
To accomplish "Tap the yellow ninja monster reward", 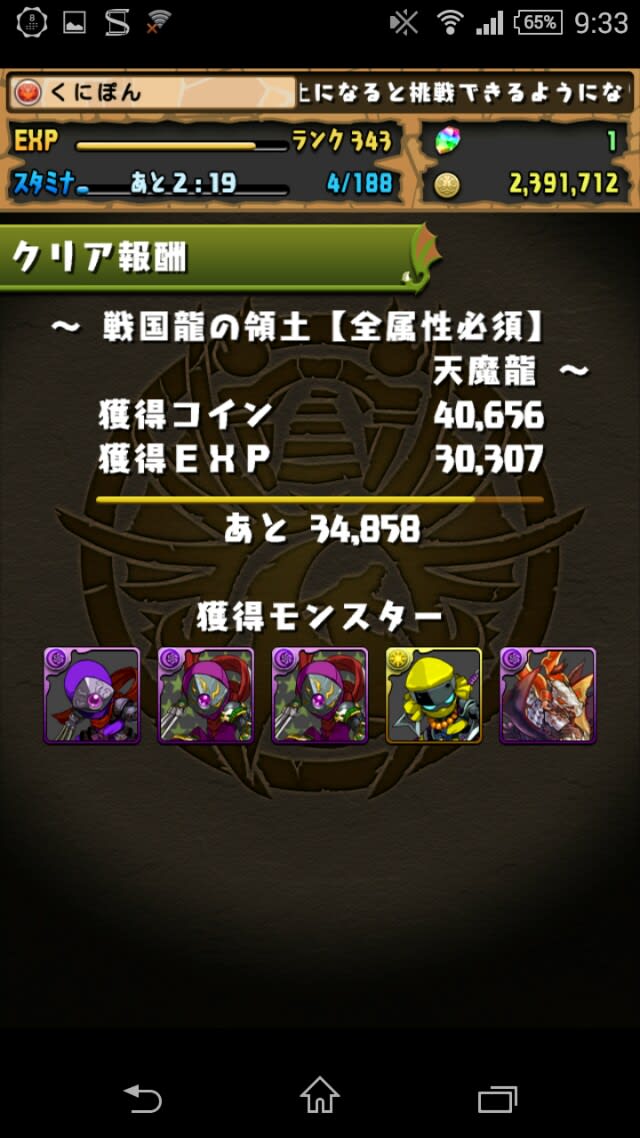I will coord(434,695).
